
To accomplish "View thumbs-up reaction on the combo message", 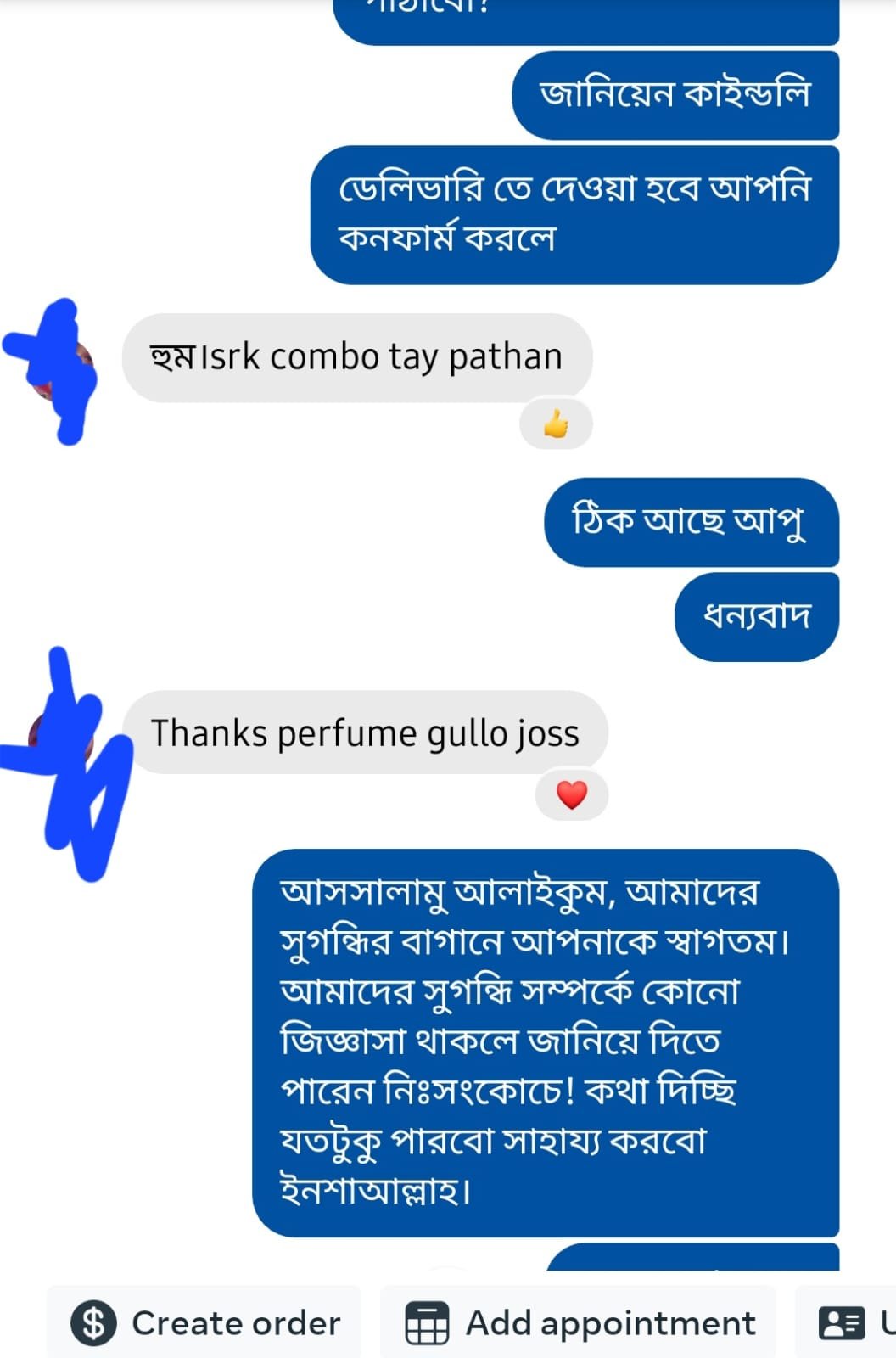I will (x=556, y=424).
